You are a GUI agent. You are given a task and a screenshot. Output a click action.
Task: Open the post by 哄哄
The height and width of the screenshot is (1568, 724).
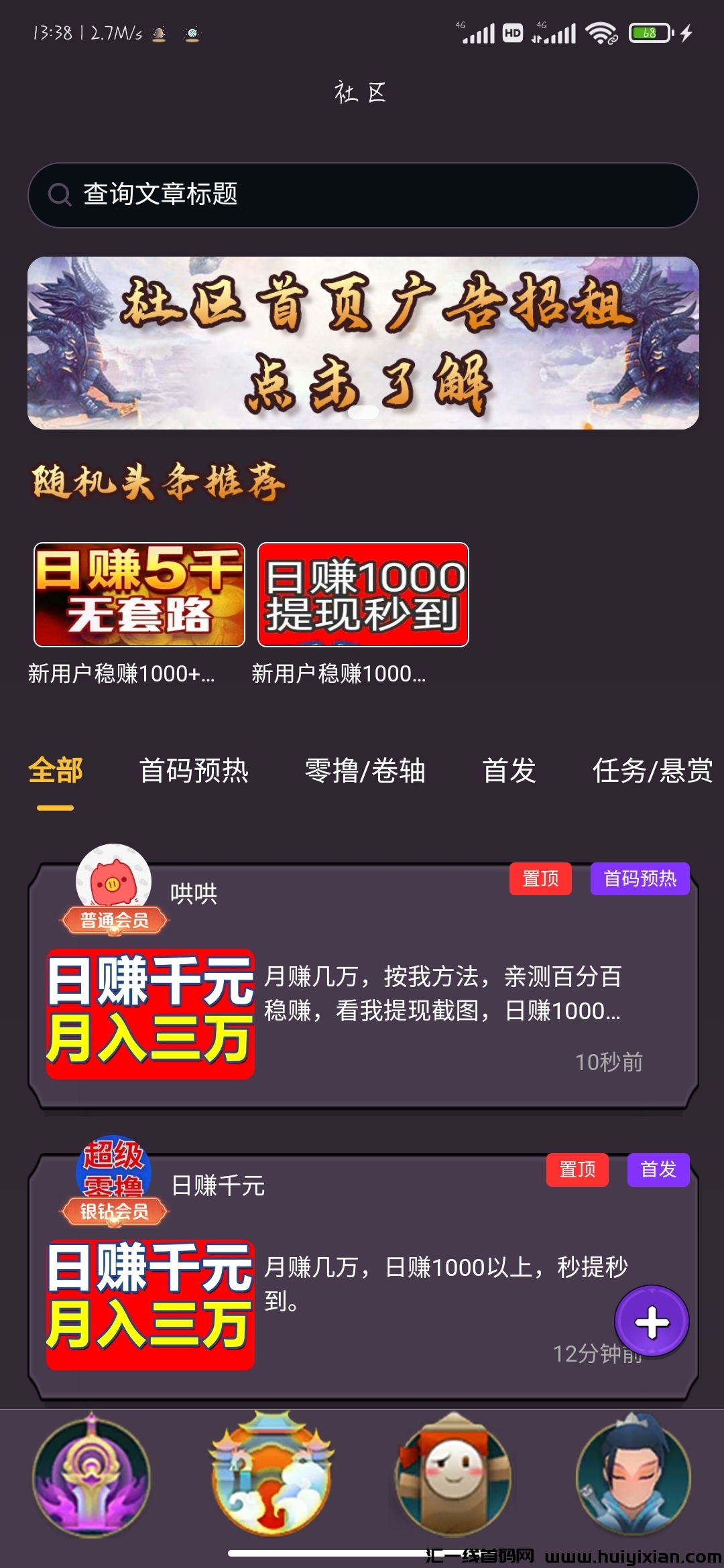[x=442, y=994]
